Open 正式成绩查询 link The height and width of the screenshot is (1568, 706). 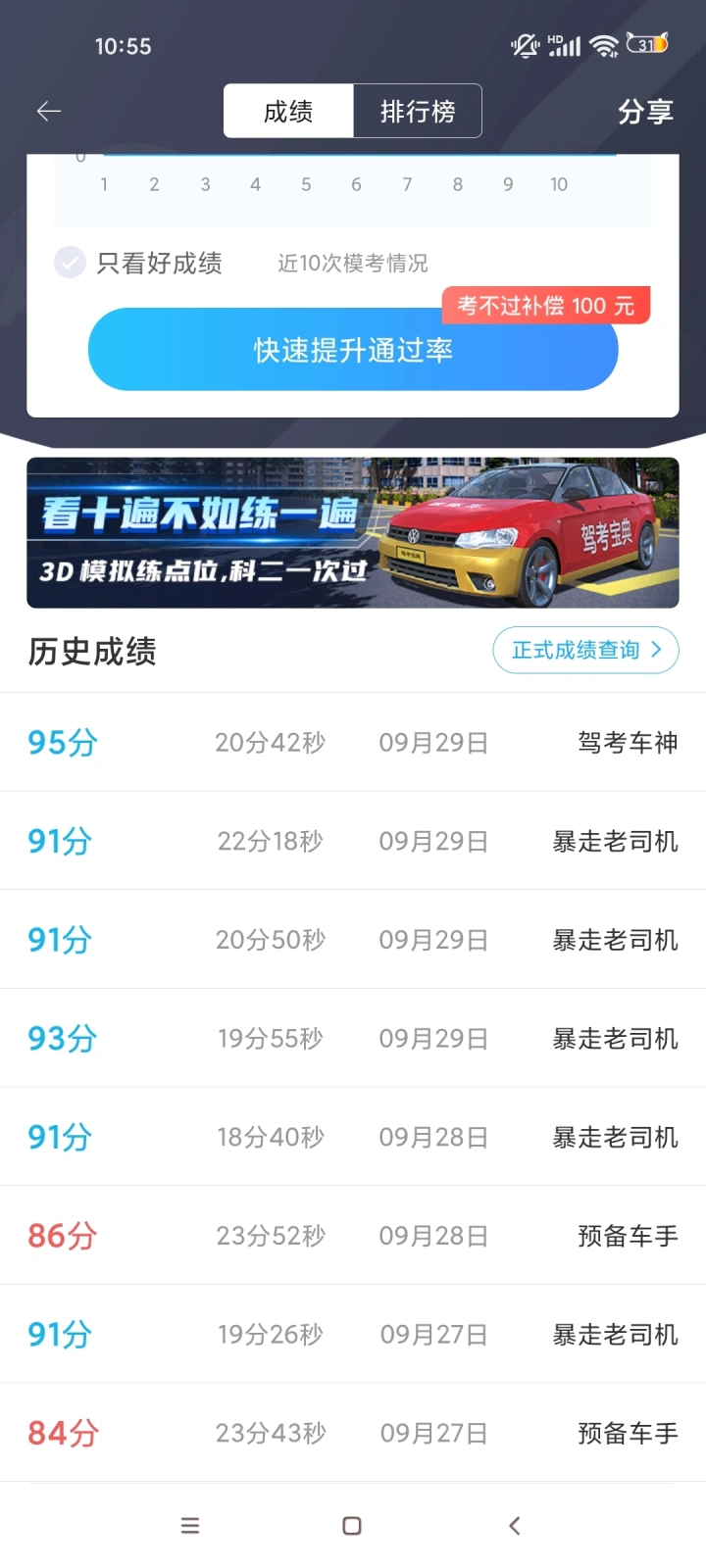tap(585, 650)
